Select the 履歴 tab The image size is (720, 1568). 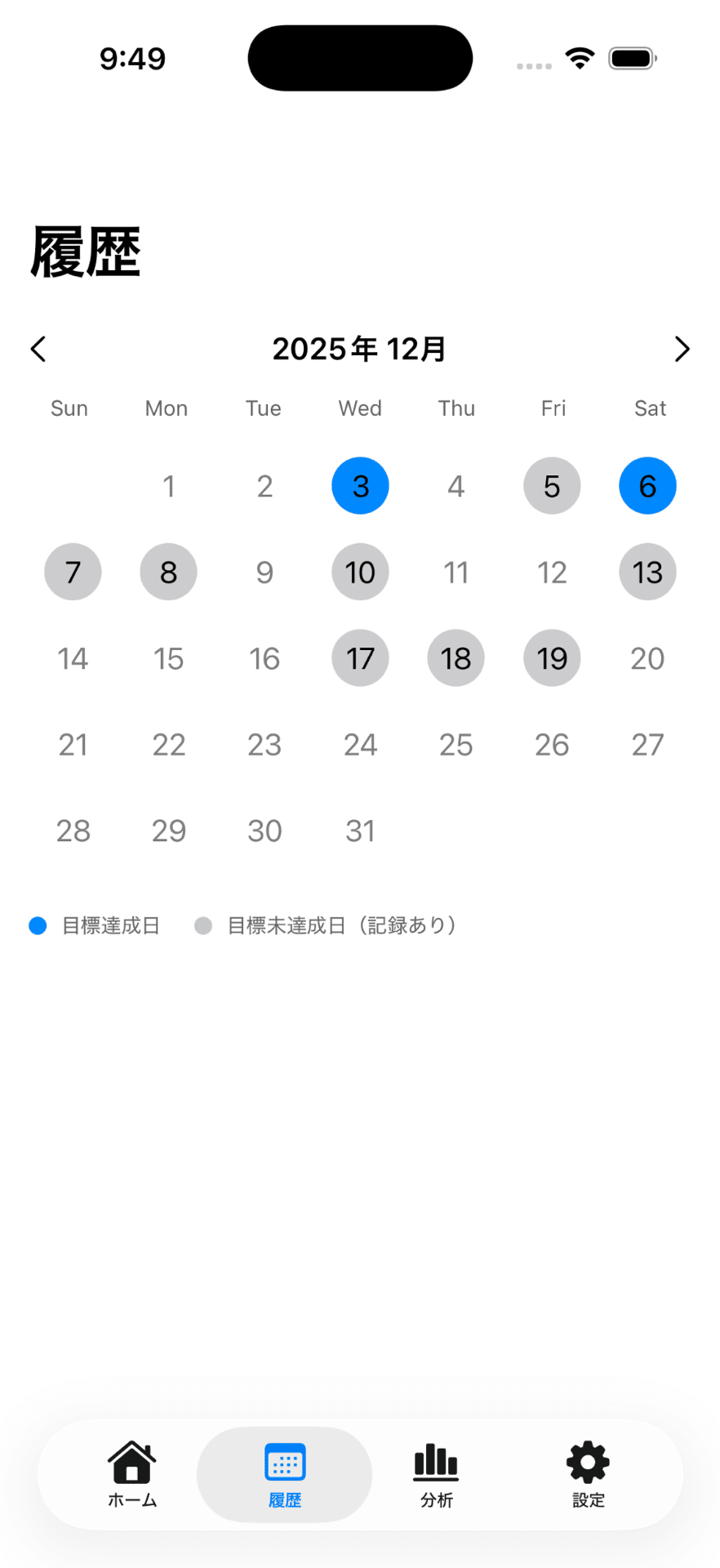click(x=285, y=1474)
